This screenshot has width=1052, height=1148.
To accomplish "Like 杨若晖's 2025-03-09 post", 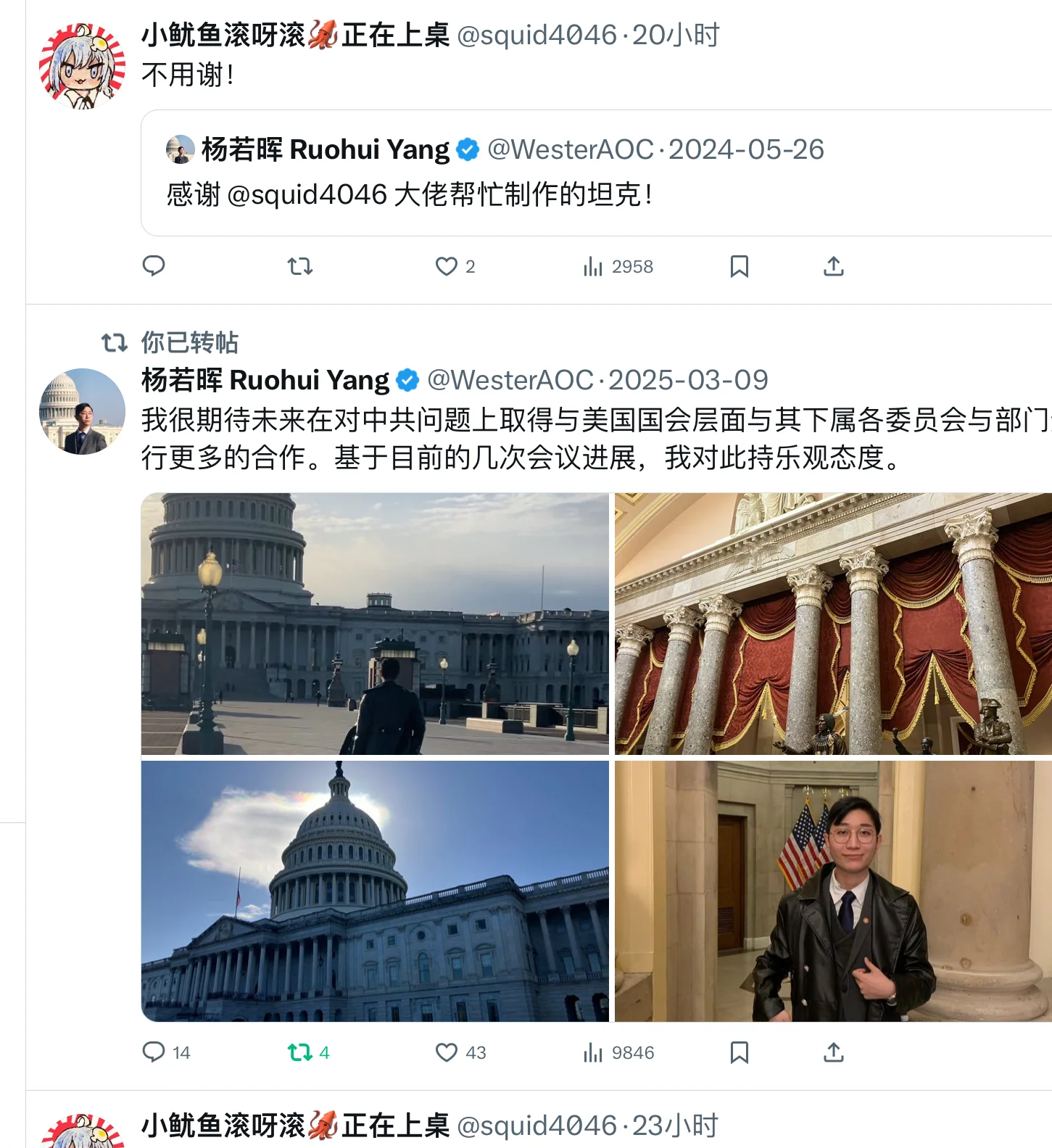I will point(447,1052).
